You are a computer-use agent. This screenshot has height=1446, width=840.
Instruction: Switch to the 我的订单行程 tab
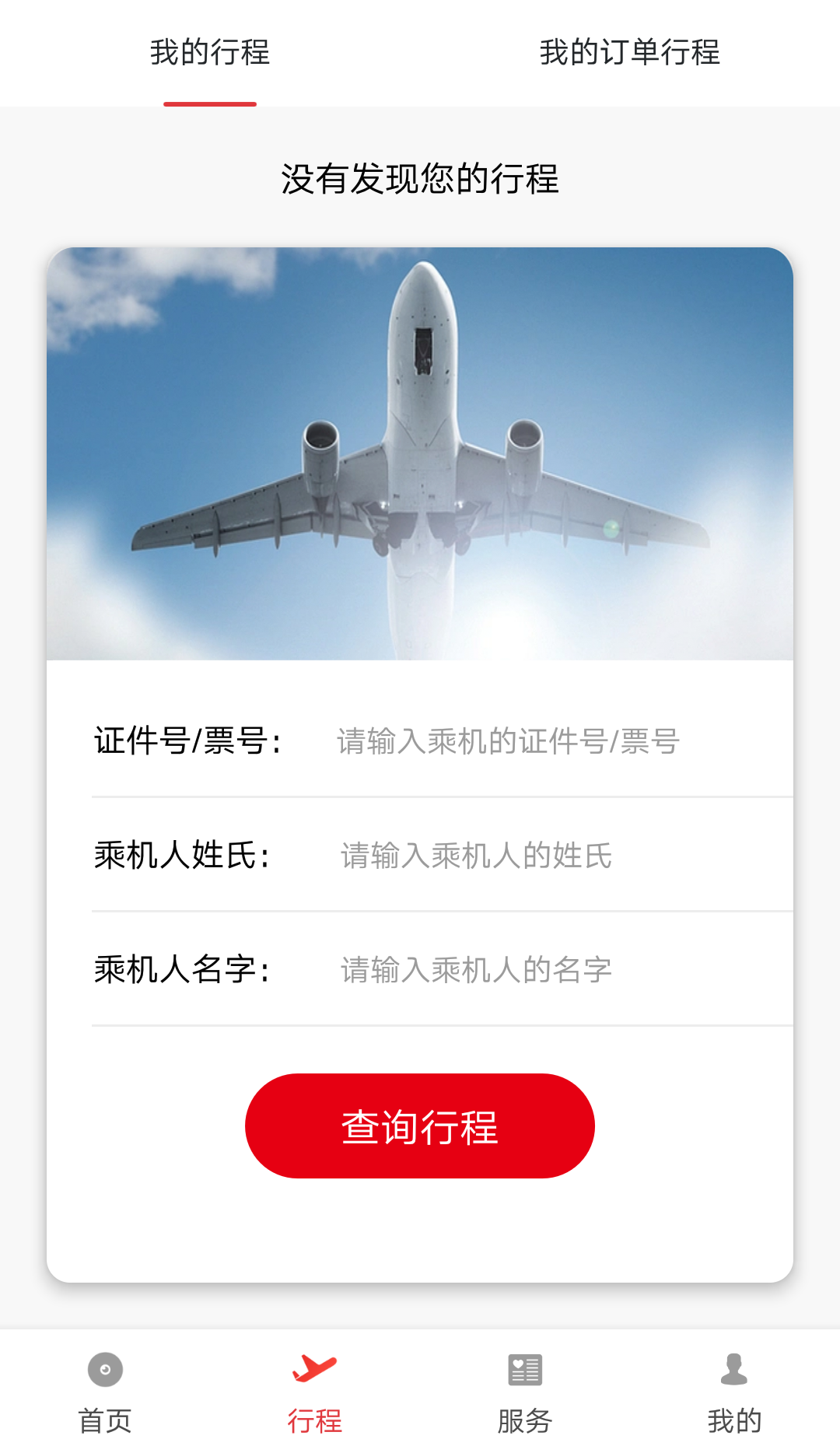[629, 53]
